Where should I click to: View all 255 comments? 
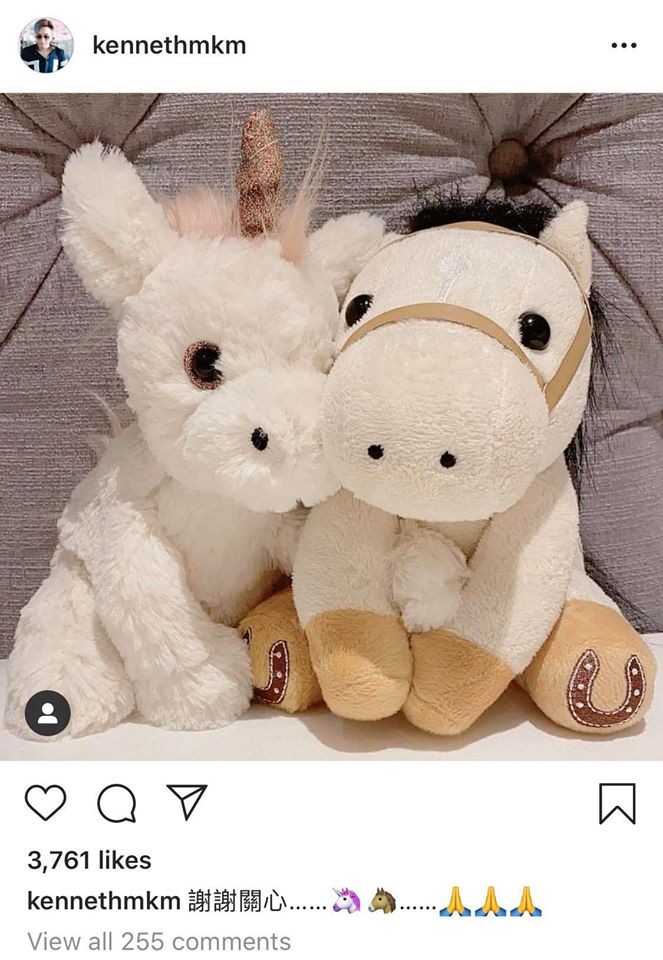[x=159, y=941]
